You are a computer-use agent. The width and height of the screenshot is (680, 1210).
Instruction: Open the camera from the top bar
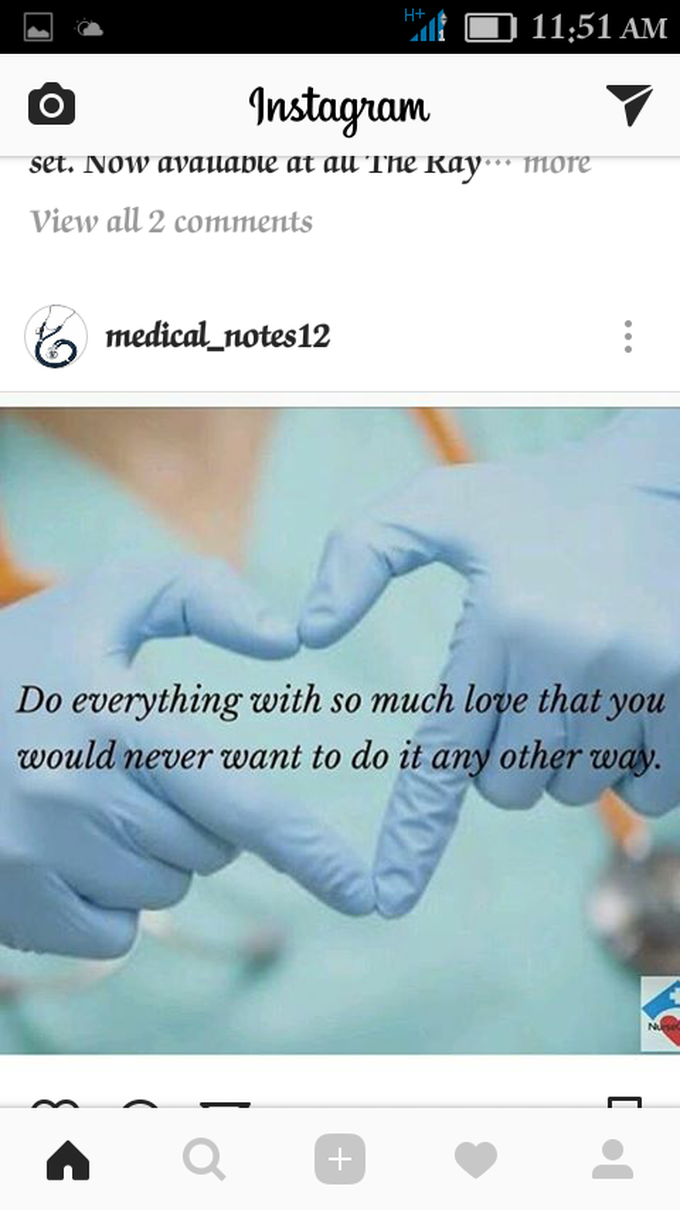[x=52, y=105]
